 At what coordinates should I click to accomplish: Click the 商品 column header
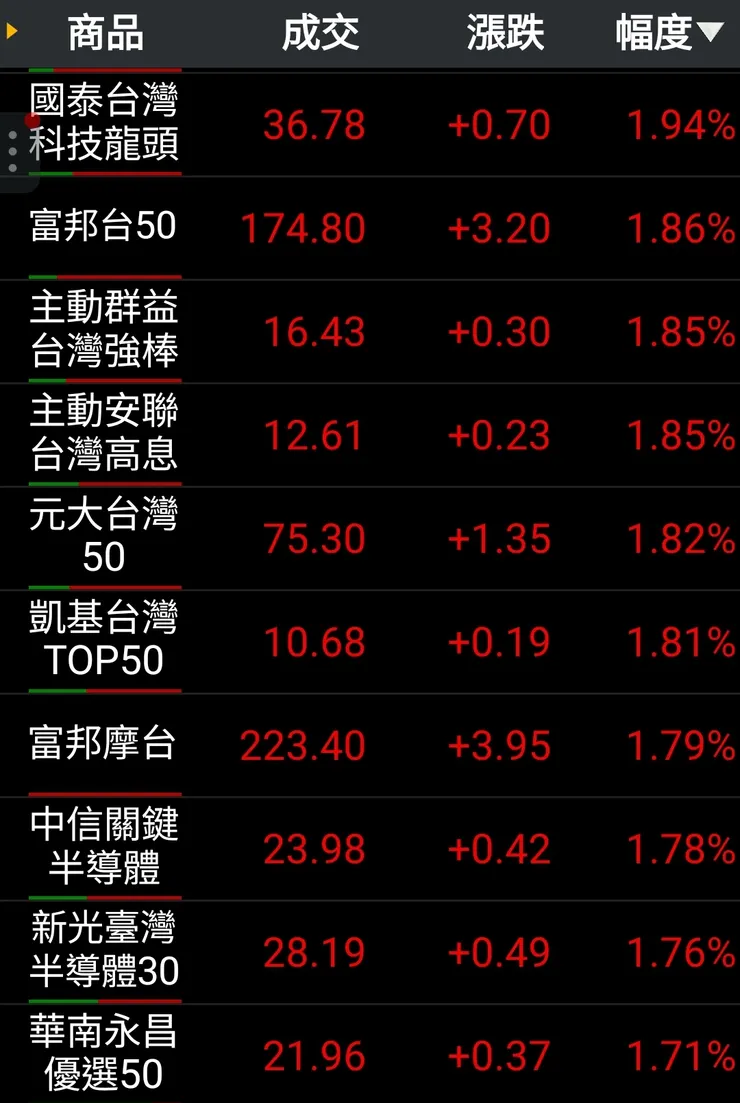pyautogui.click(x=105, y=32)
